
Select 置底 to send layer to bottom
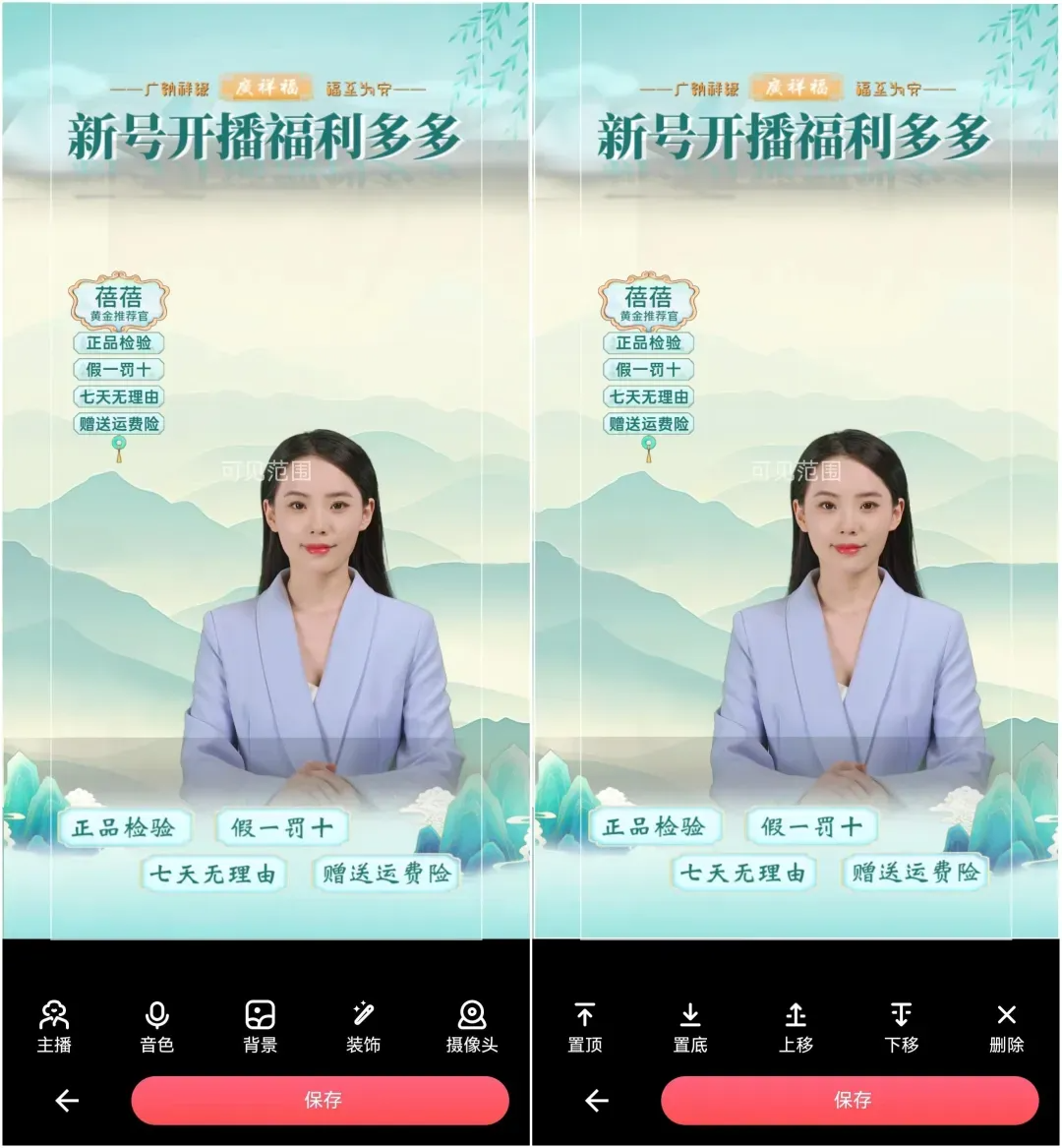690,1026
